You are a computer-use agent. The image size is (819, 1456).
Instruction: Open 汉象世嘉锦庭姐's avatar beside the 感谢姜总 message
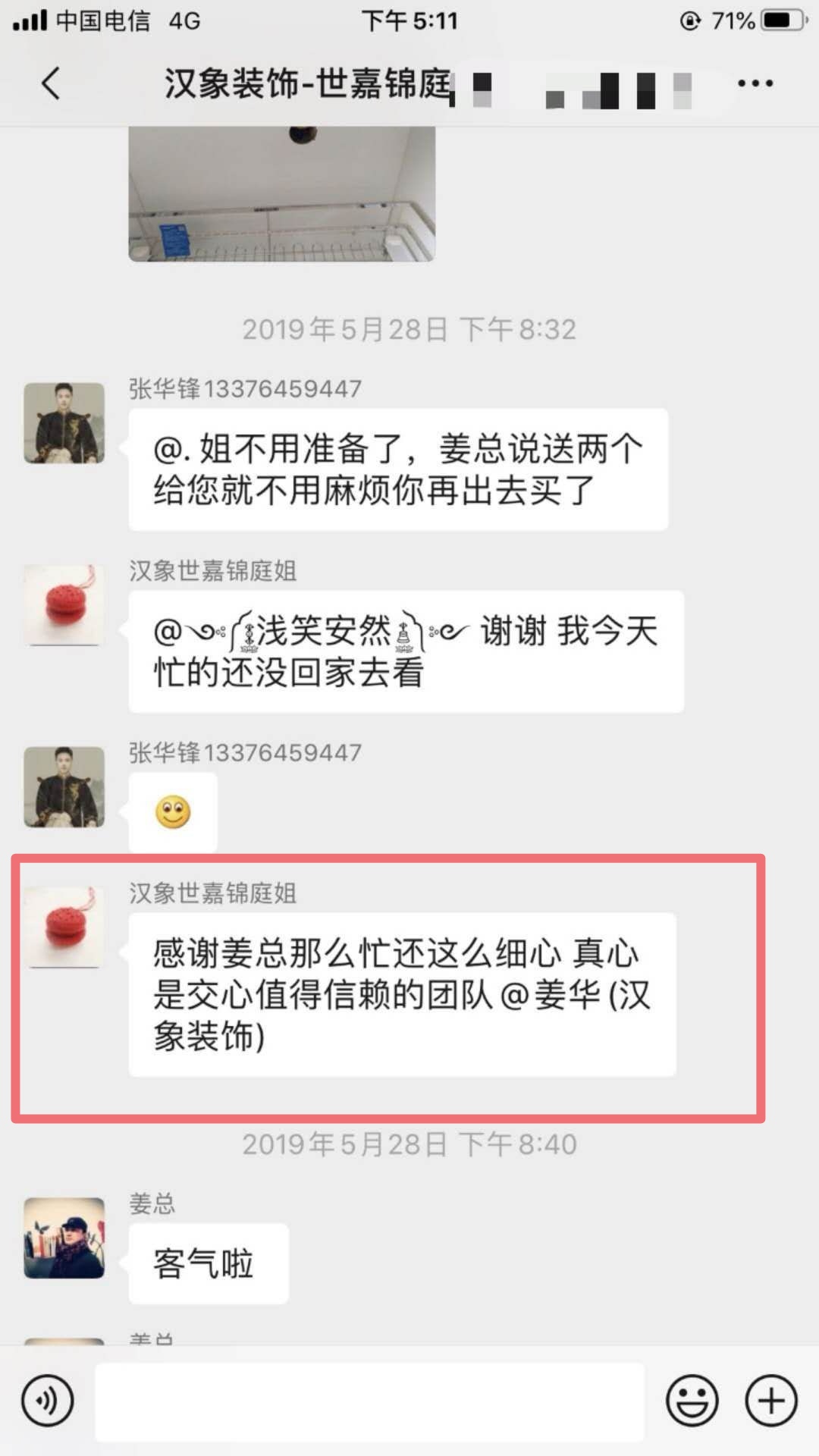coord(64,927)
